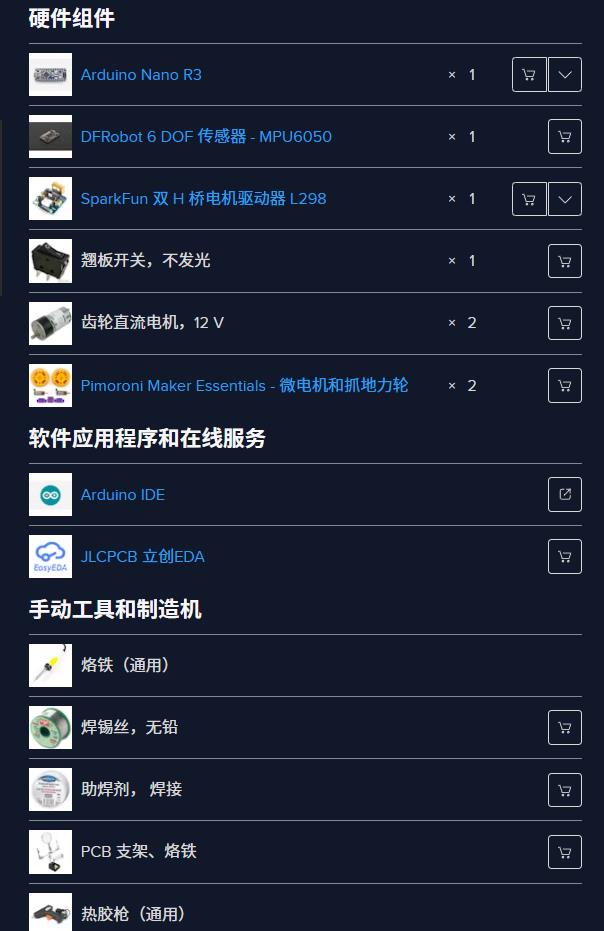Add 助焊剂 to cart

(565, 790)
